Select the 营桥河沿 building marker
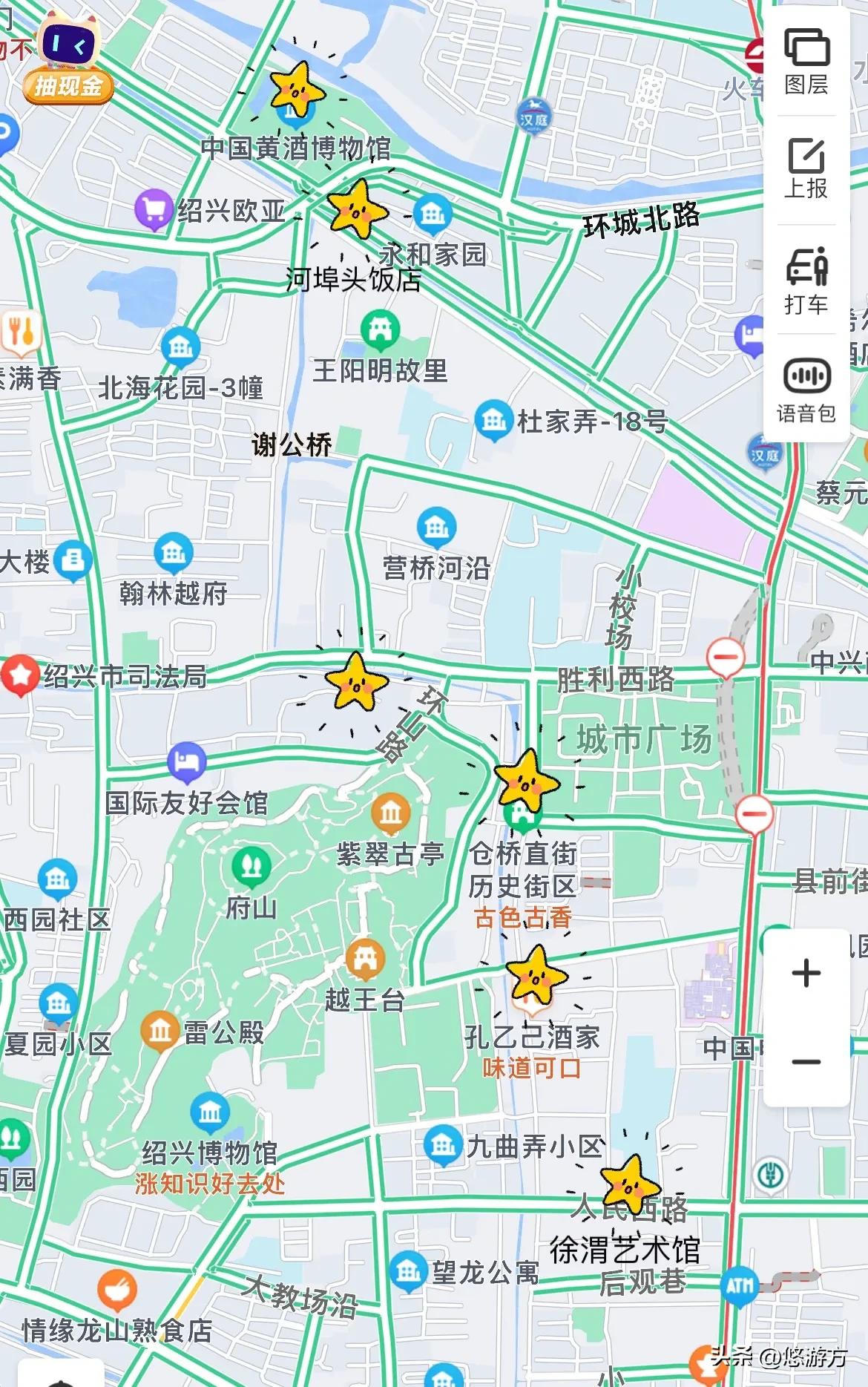Image resolution: width=868 pixels, height=1387 pixels. coord(436,528)
